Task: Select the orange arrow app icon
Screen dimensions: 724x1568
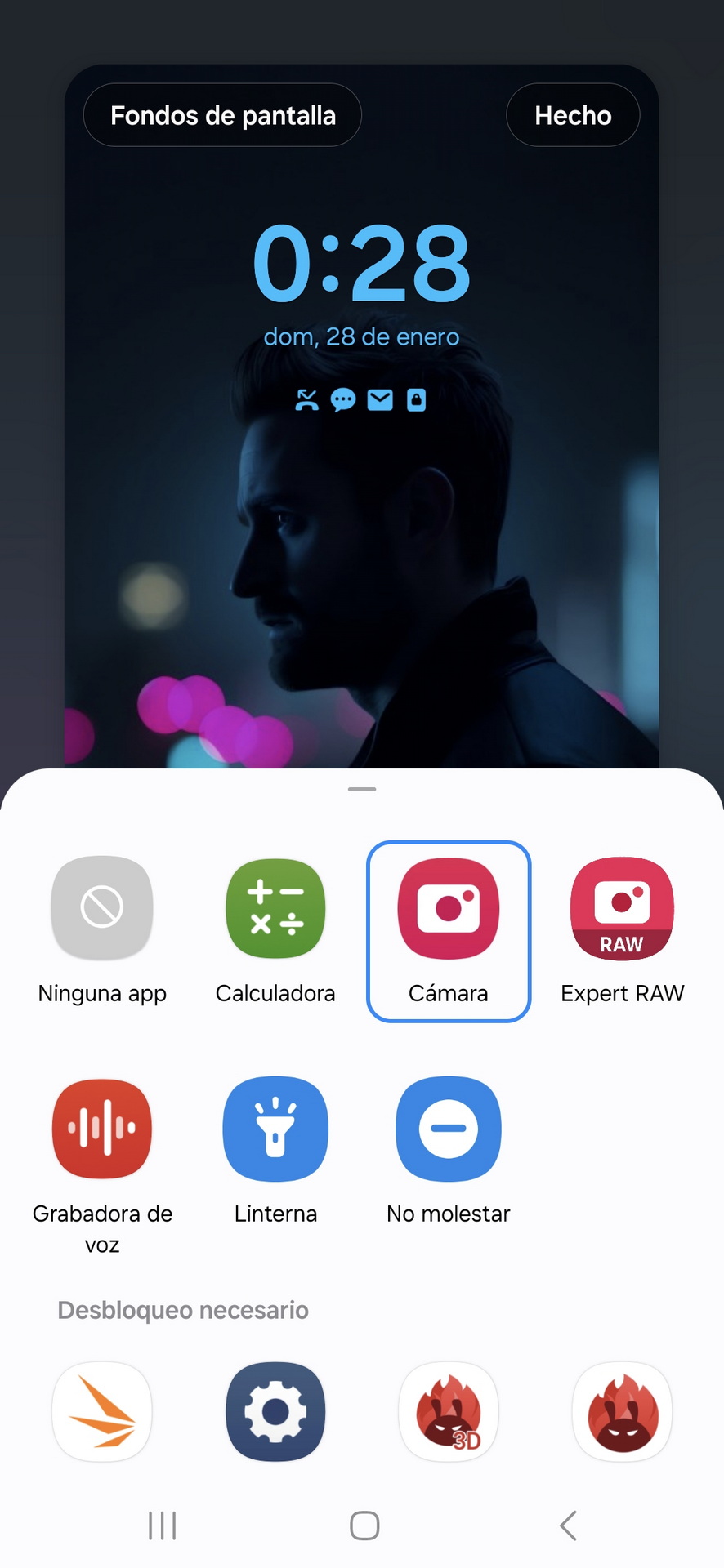Action: coord(102,1411)
